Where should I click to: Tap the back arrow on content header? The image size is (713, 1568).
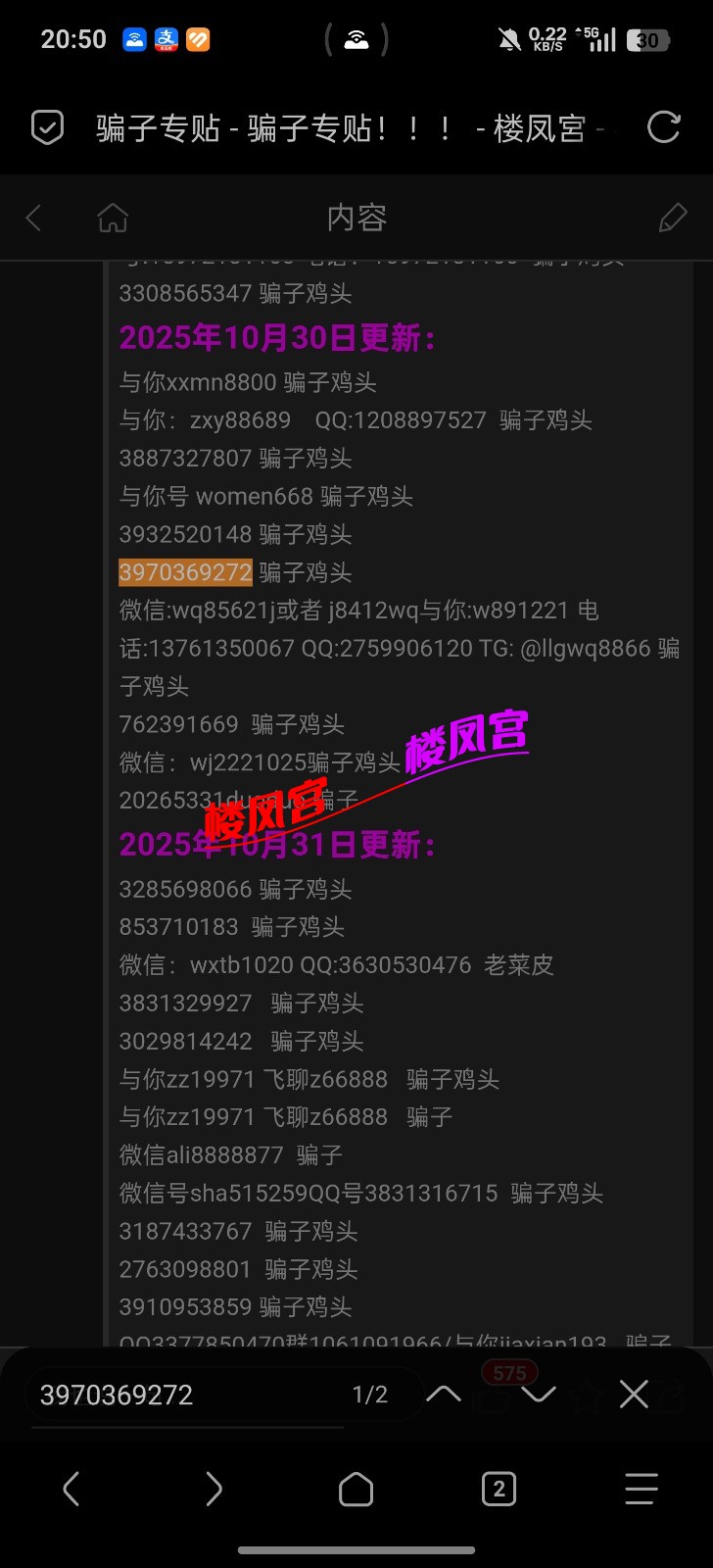(33, 217)
